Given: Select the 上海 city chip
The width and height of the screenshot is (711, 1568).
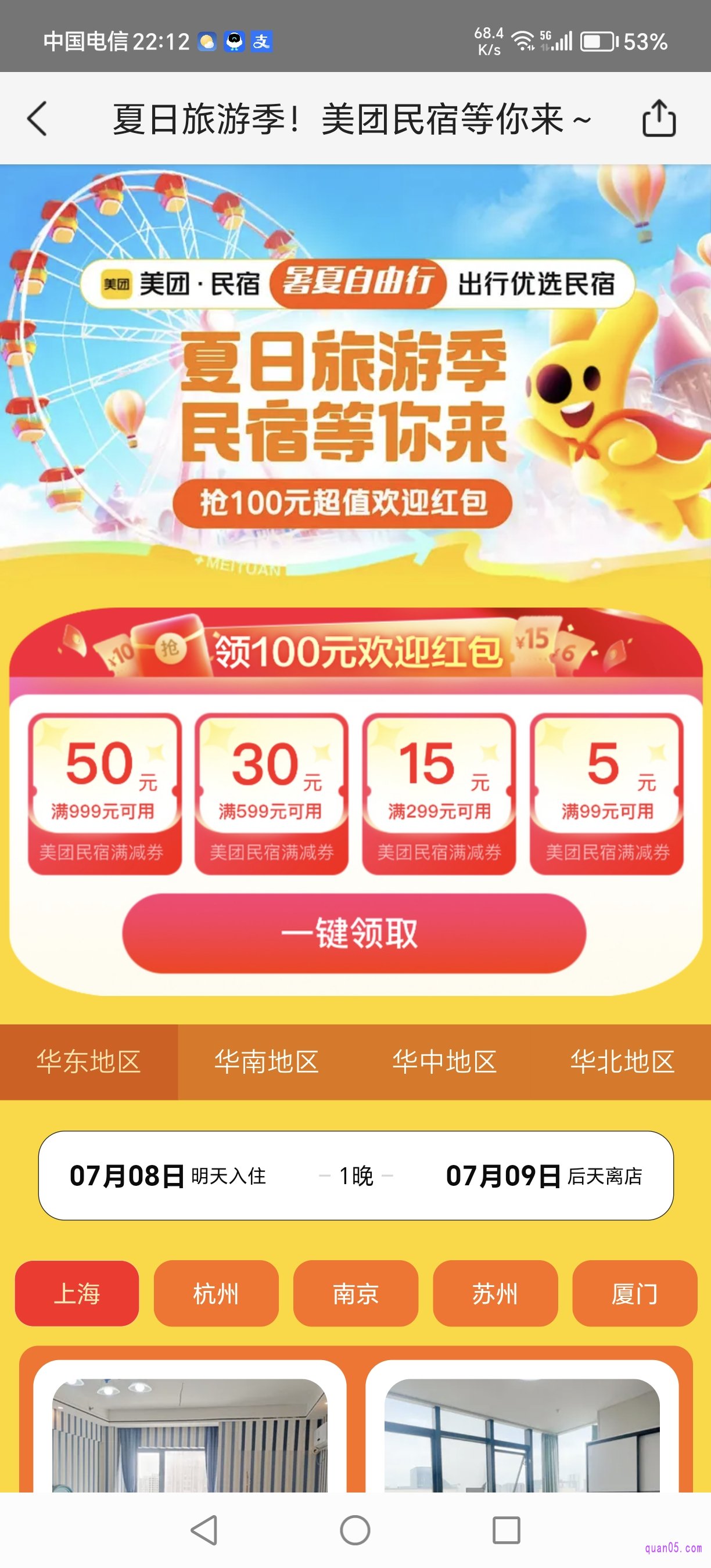Looking at the screenshot, I should point(77,1293).
